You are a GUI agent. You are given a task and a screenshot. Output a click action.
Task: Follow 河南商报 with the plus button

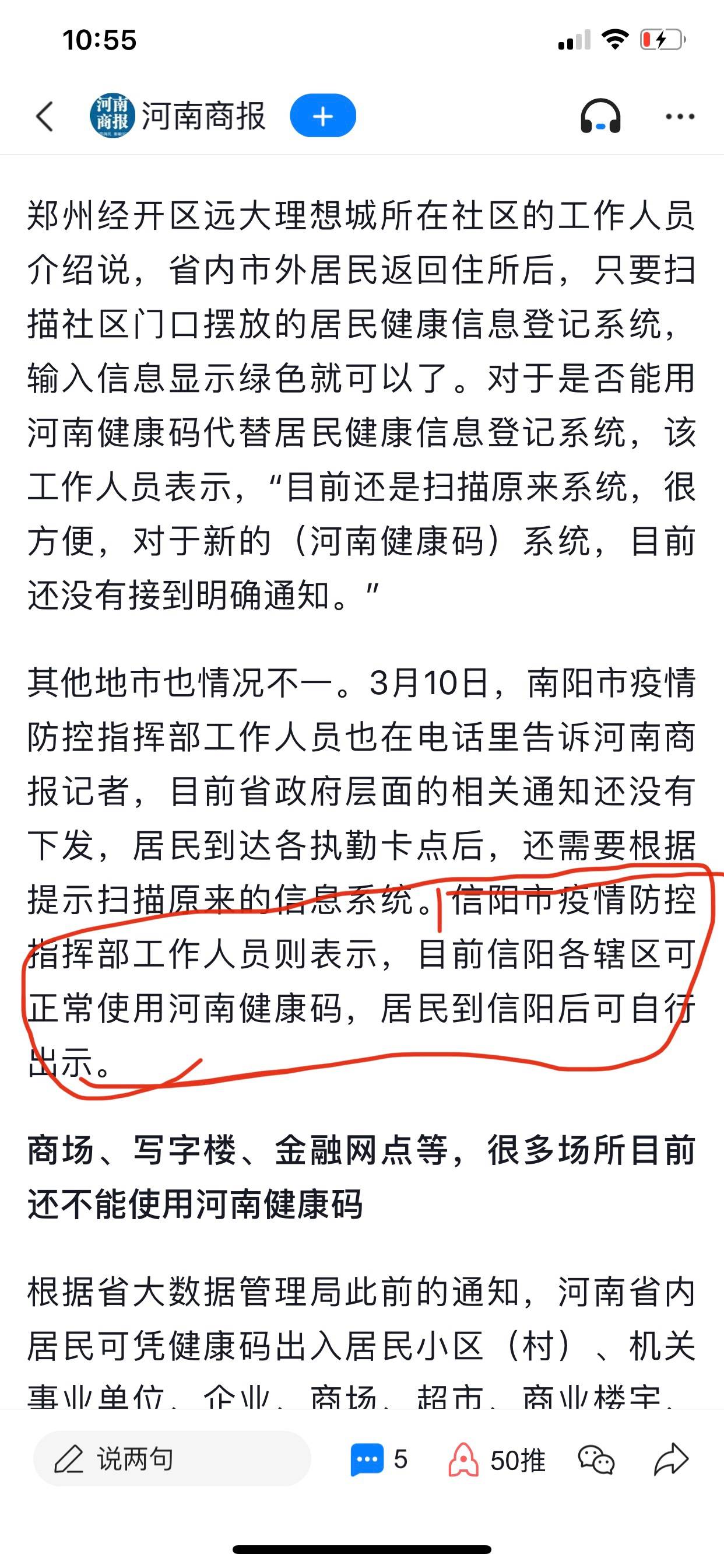click(x=322, y=116)
